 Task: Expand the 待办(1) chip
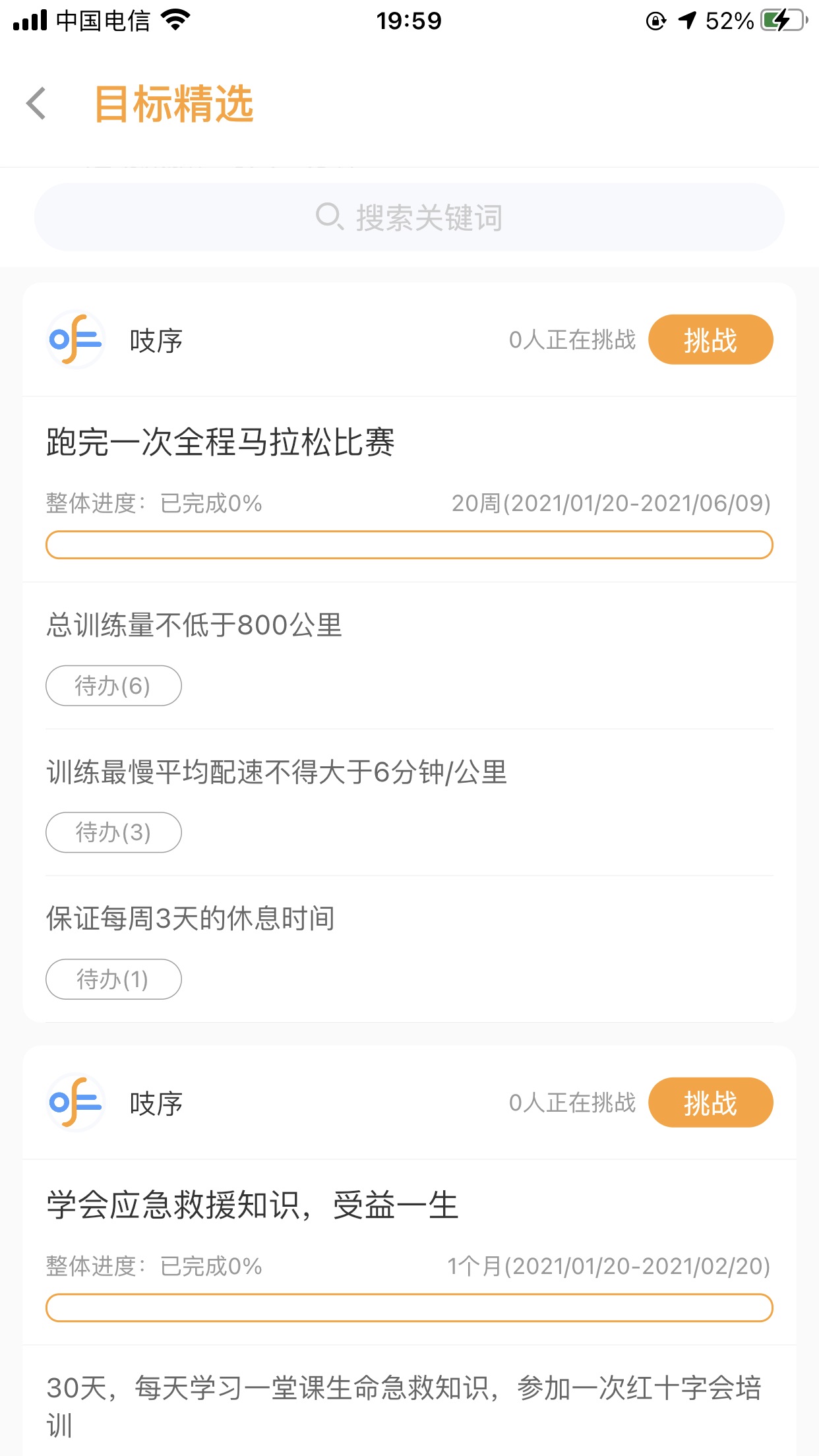113,979
